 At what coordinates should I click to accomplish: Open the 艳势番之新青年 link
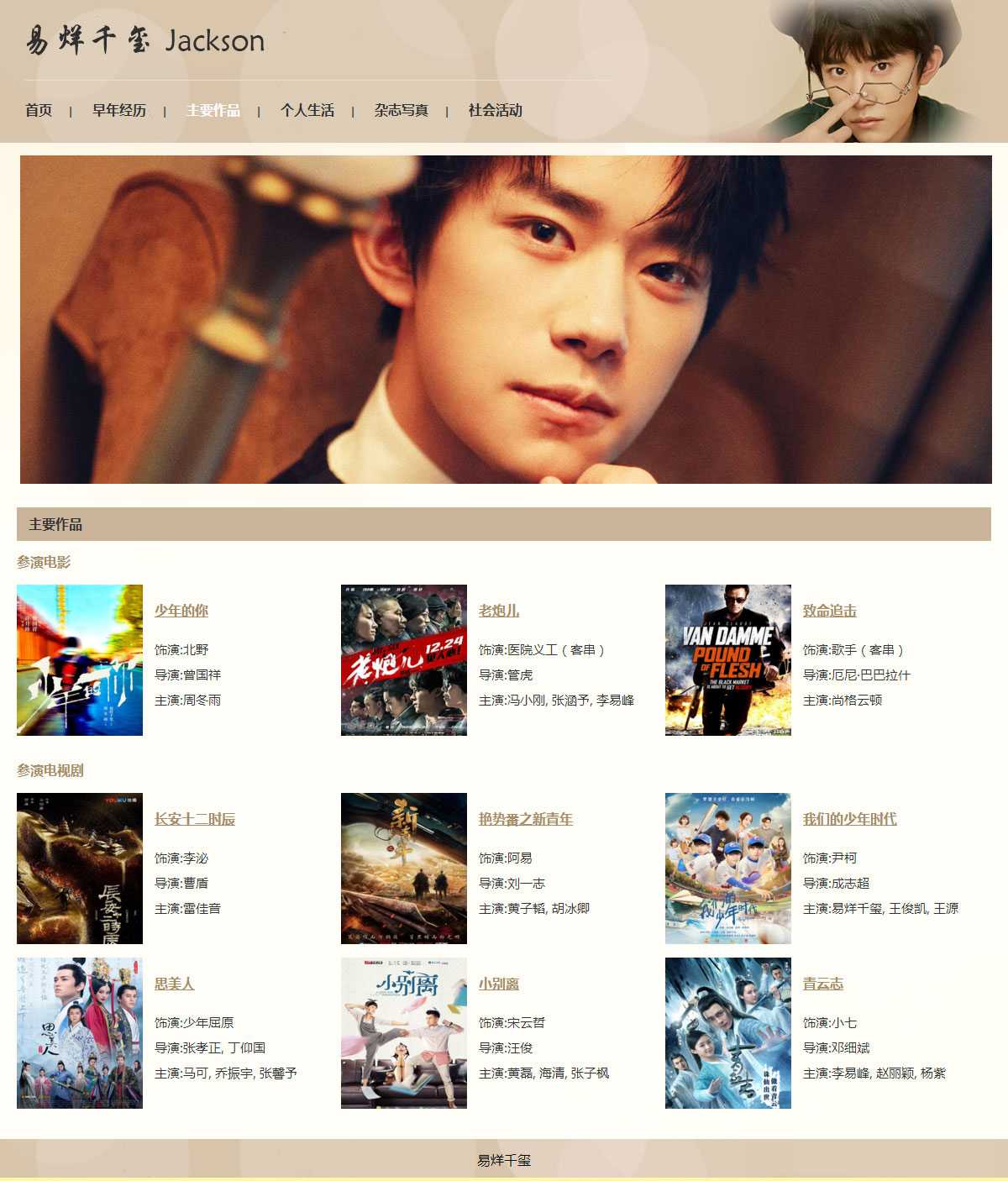tap(526, 819)
